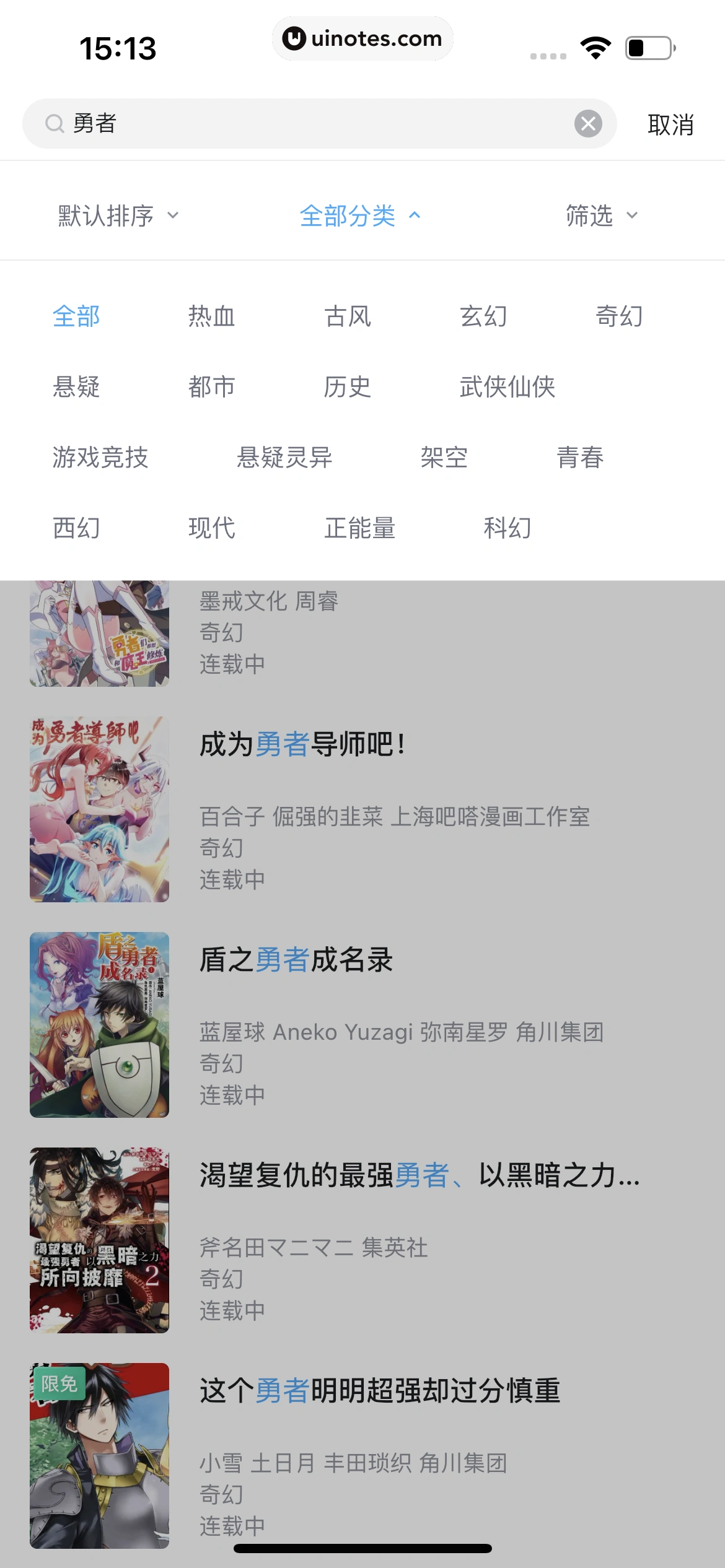Tap the 取消 button
This screenshot has height=1568, width=725.
click(670, 123)
